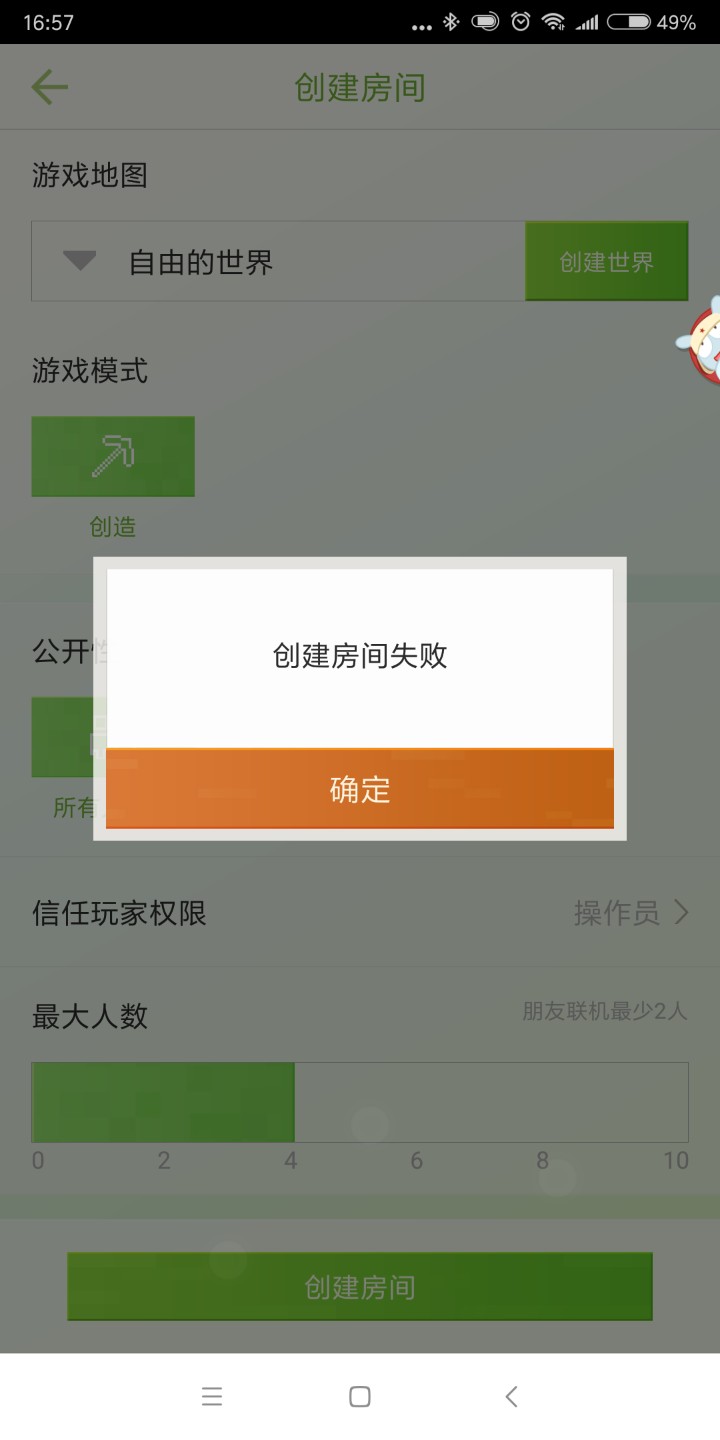Adjust the 最大人数 slider
720x1440 pixels.
294,1102
